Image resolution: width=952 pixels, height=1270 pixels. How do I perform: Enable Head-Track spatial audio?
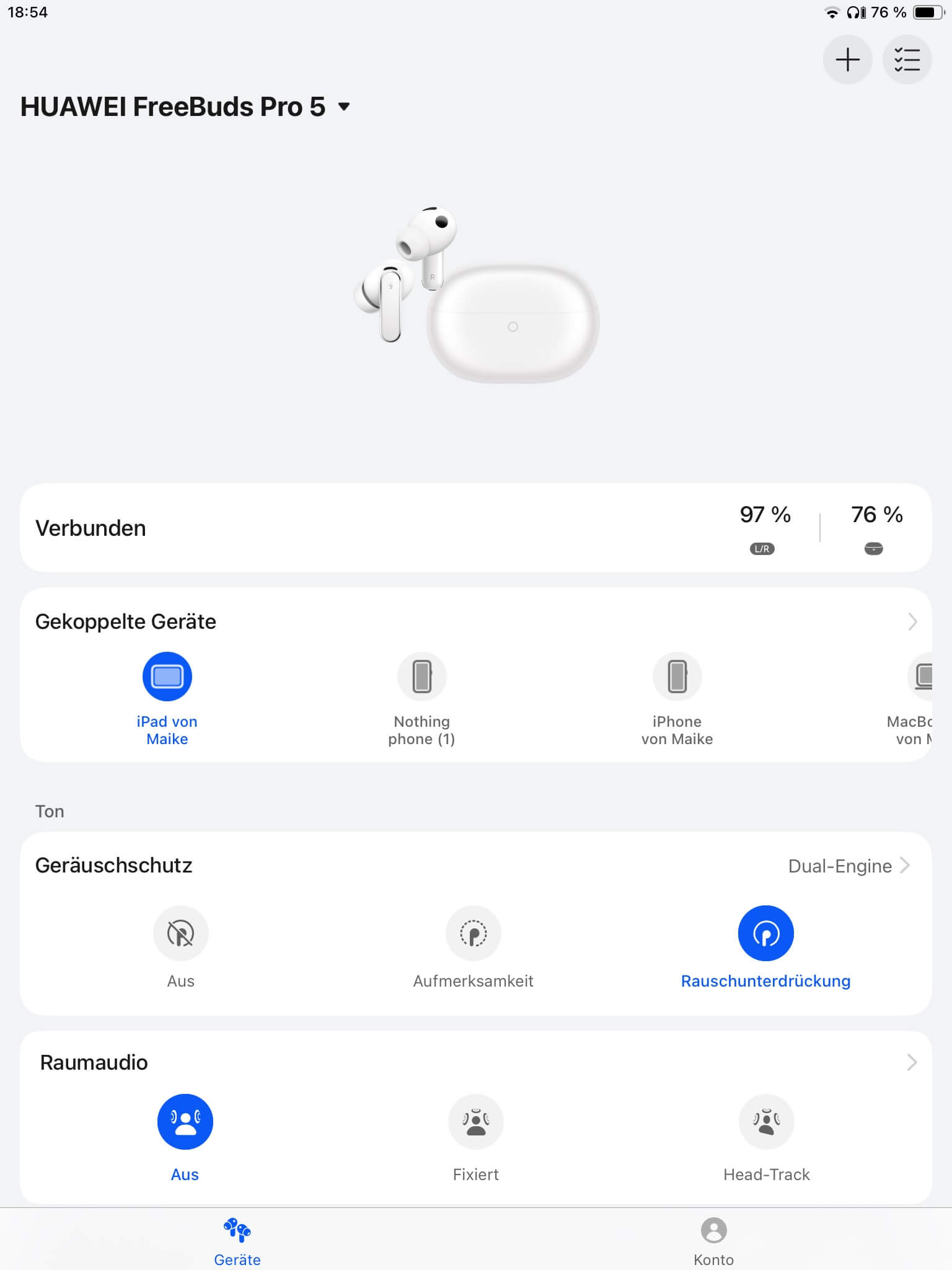(766, 1122)
